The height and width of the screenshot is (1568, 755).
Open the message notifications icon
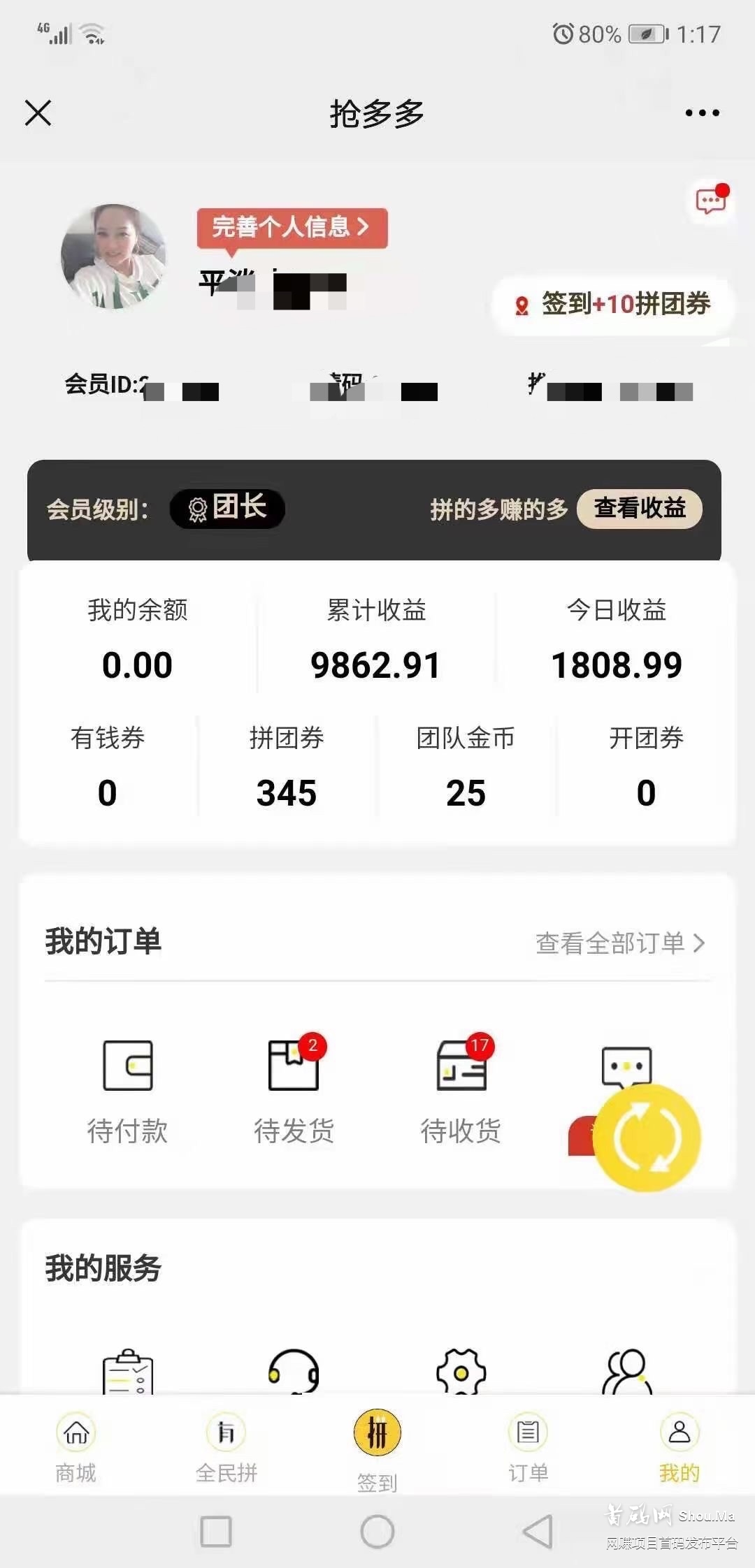pyautogui.click(x=709, y=201)
